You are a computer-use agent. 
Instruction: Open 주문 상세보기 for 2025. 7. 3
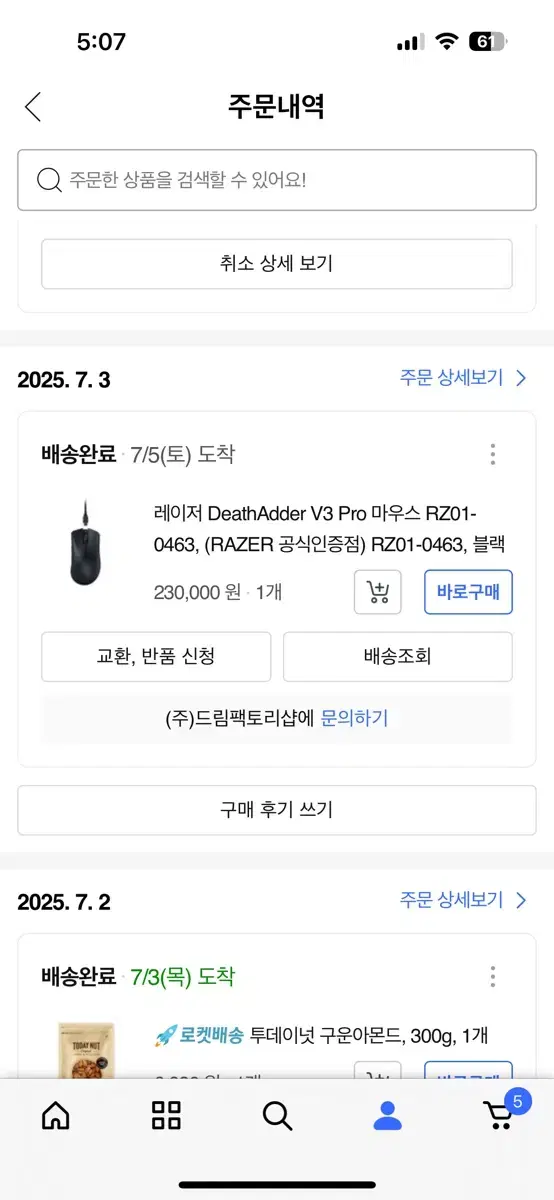coord(463,378)
